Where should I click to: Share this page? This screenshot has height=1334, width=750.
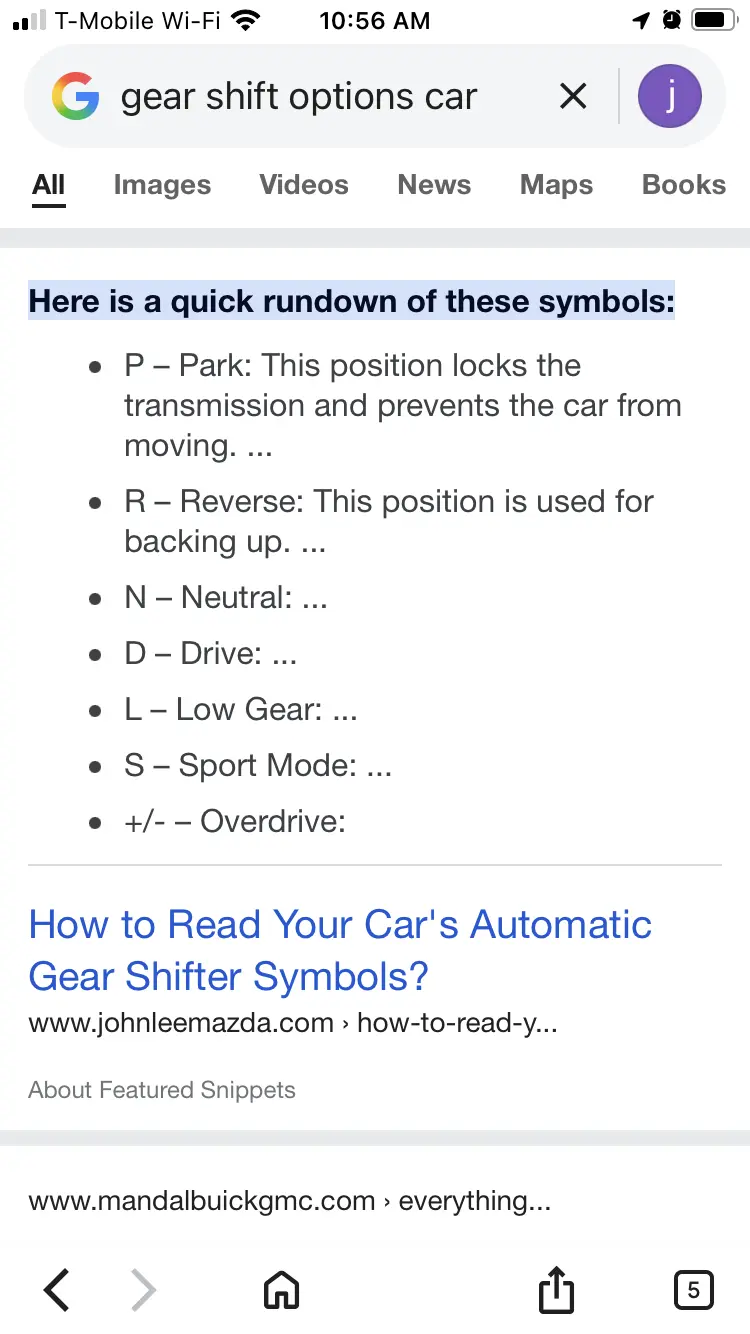(557, 1290)
